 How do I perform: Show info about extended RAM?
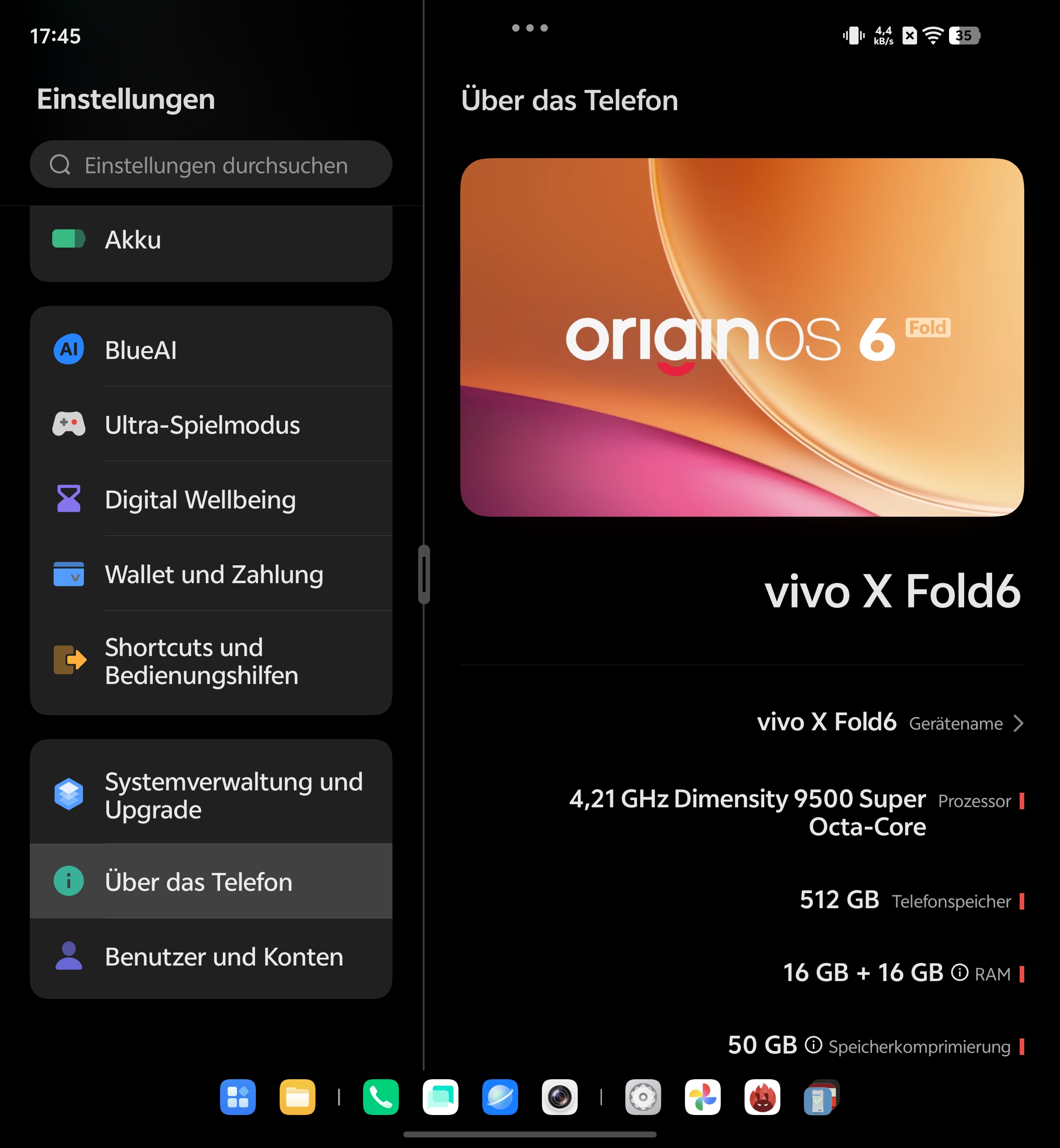[x=960, y=972]
